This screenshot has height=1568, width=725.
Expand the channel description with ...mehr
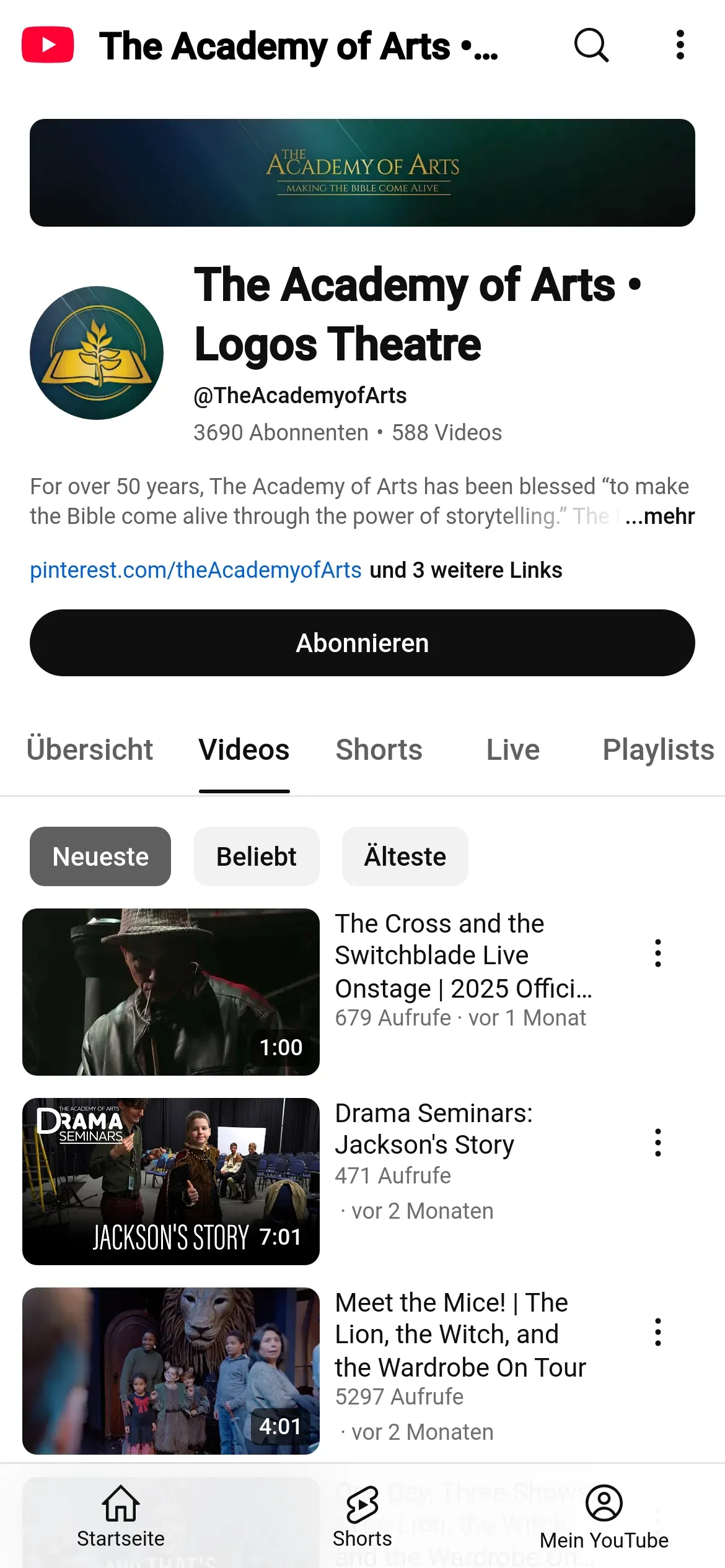[x=659, y=516]
